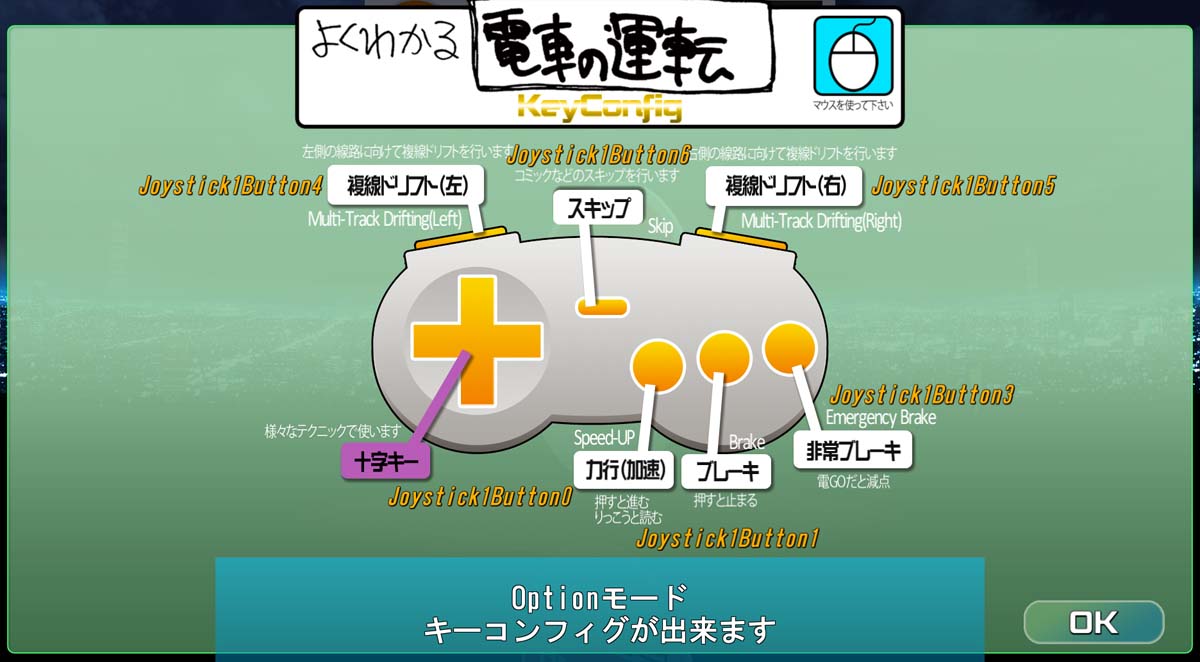Choose the スキップ key assignment

click(597, 208)
